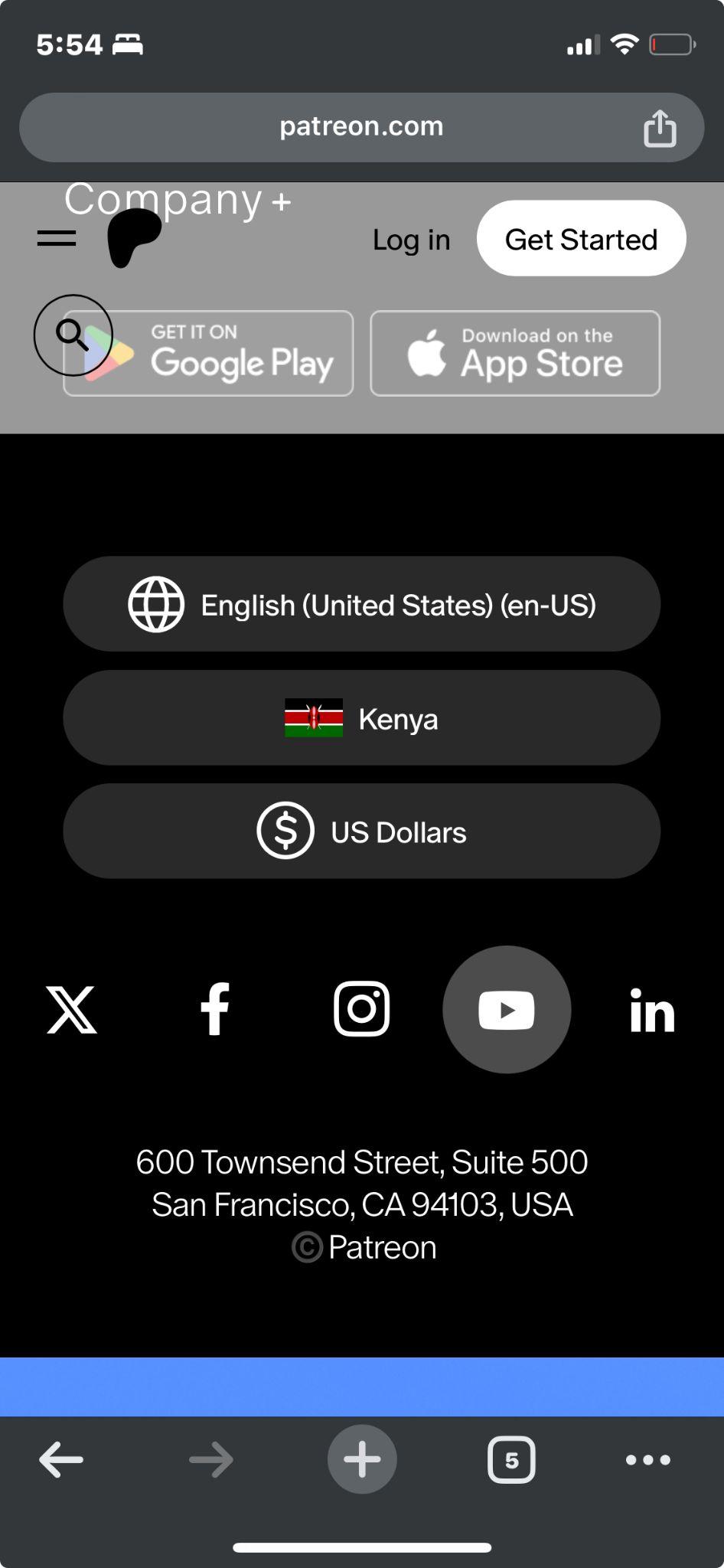Open the hamburger menu

pyautogui.click(x=57, y=239)
